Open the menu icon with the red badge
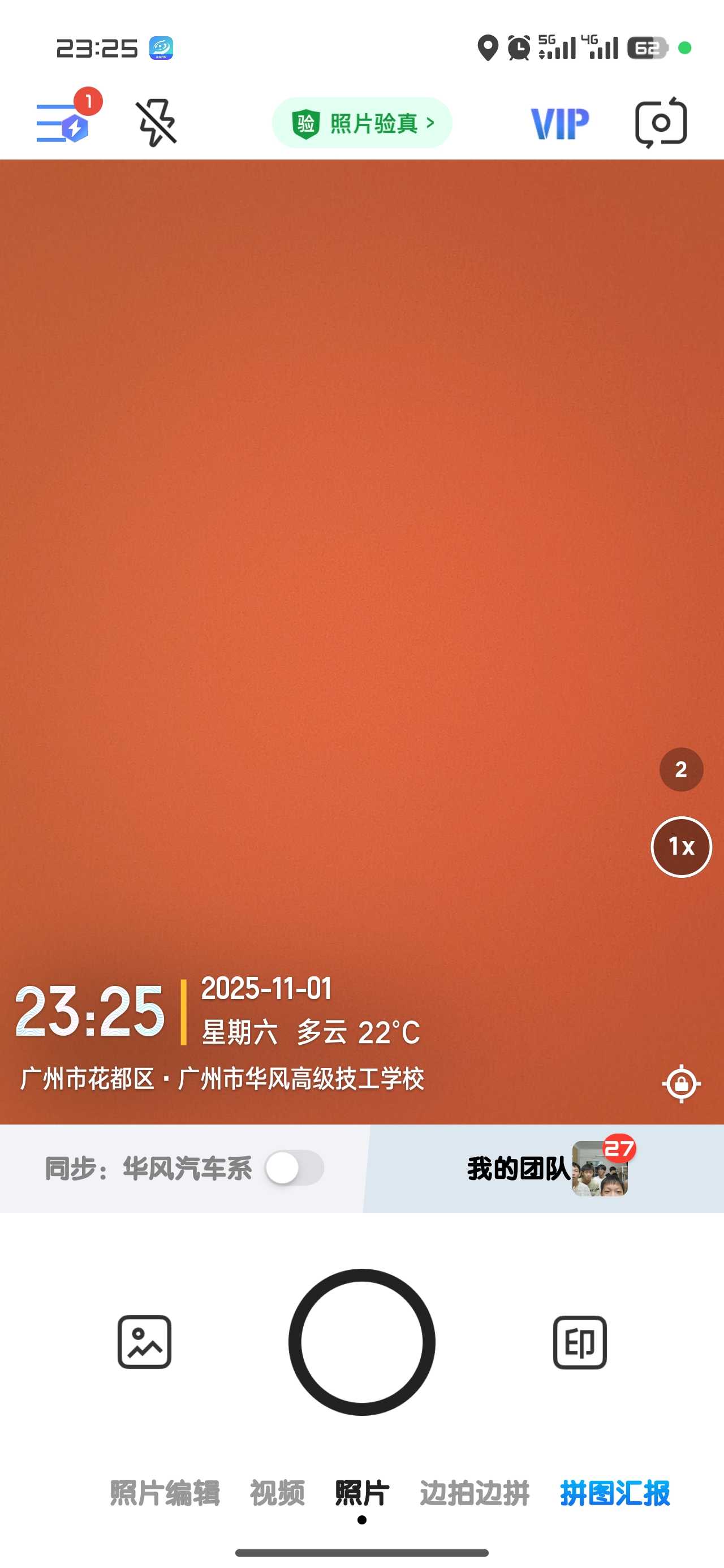The image size is (724, 1568). click(x=63, y=122)
